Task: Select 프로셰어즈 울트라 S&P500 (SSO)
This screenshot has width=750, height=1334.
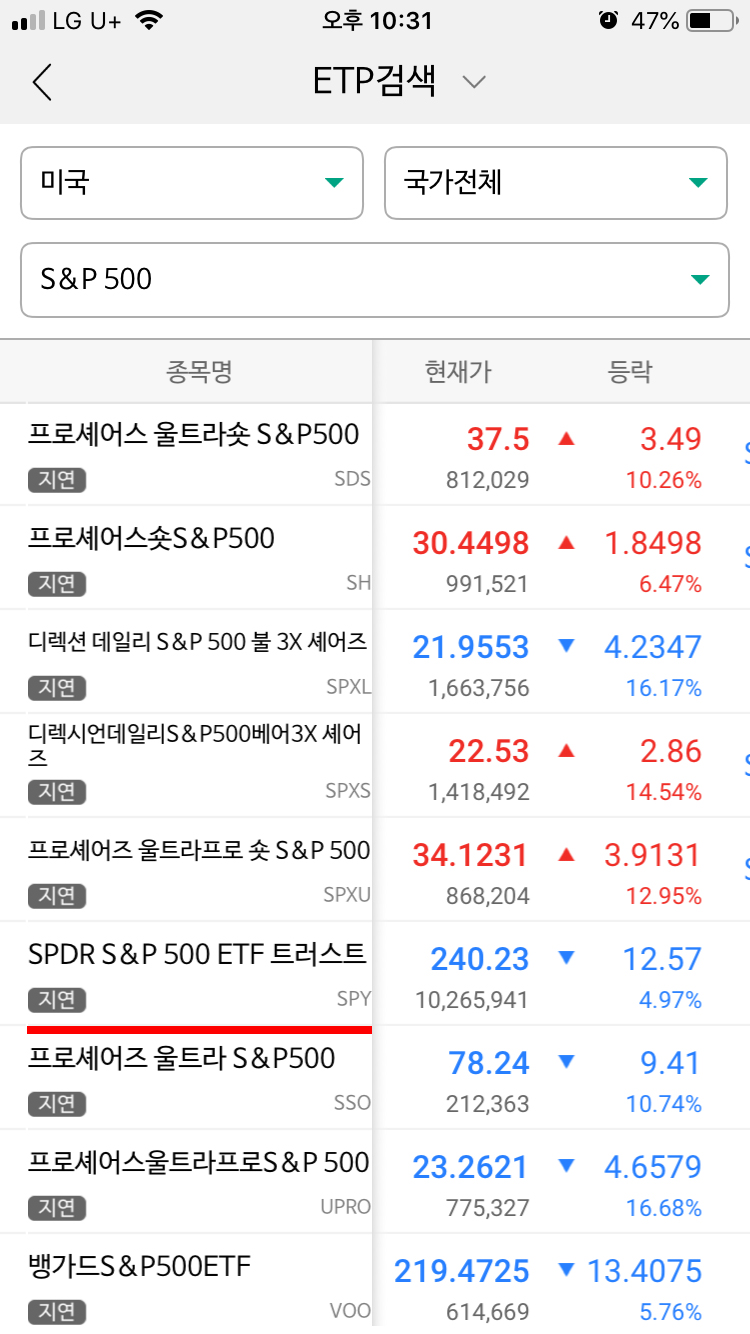Action: click(182, 1059)
